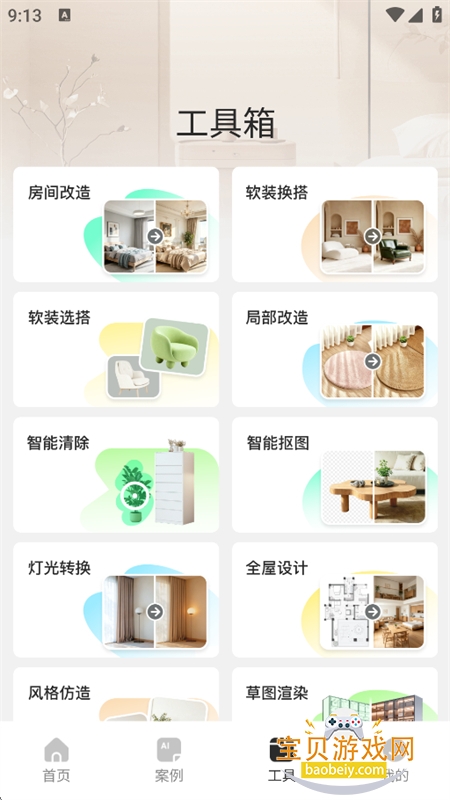This screenshot has height=800, width=450.
Task: Open the 房间改造 tool card
Action: click(116, 224)
